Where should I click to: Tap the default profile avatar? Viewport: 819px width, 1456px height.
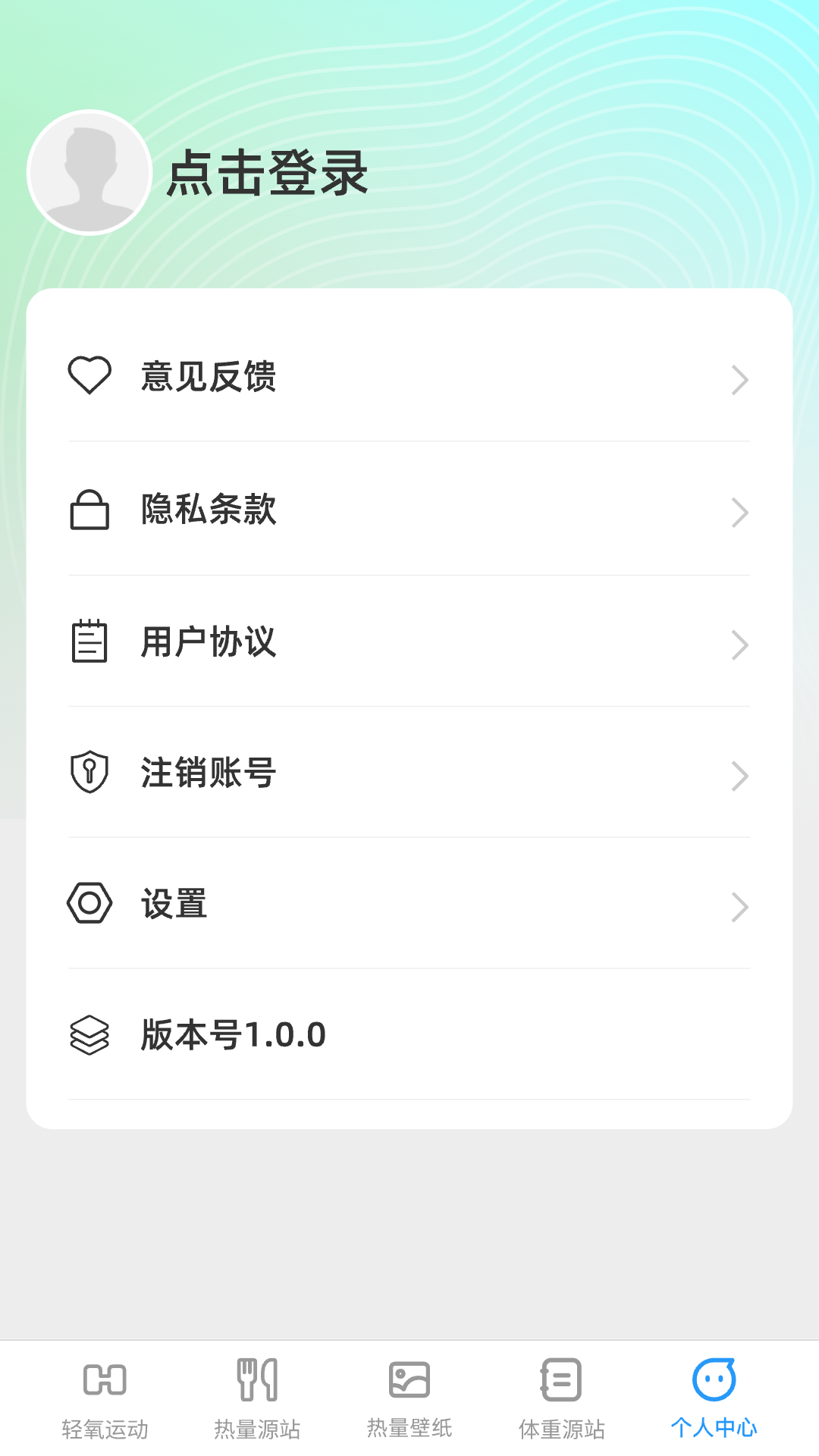click(x=89, y=173)
